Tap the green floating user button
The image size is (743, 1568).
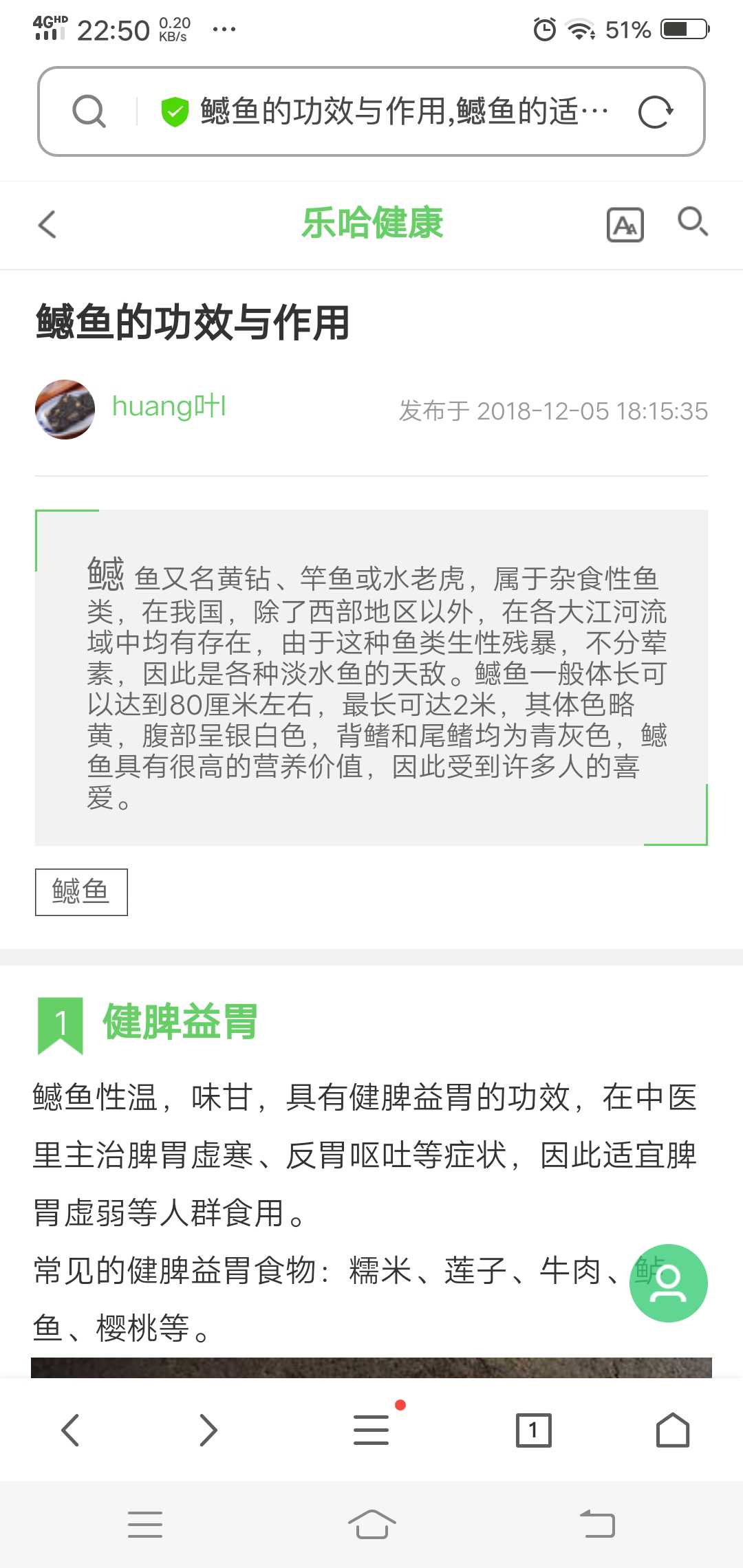coord(668,1283)
